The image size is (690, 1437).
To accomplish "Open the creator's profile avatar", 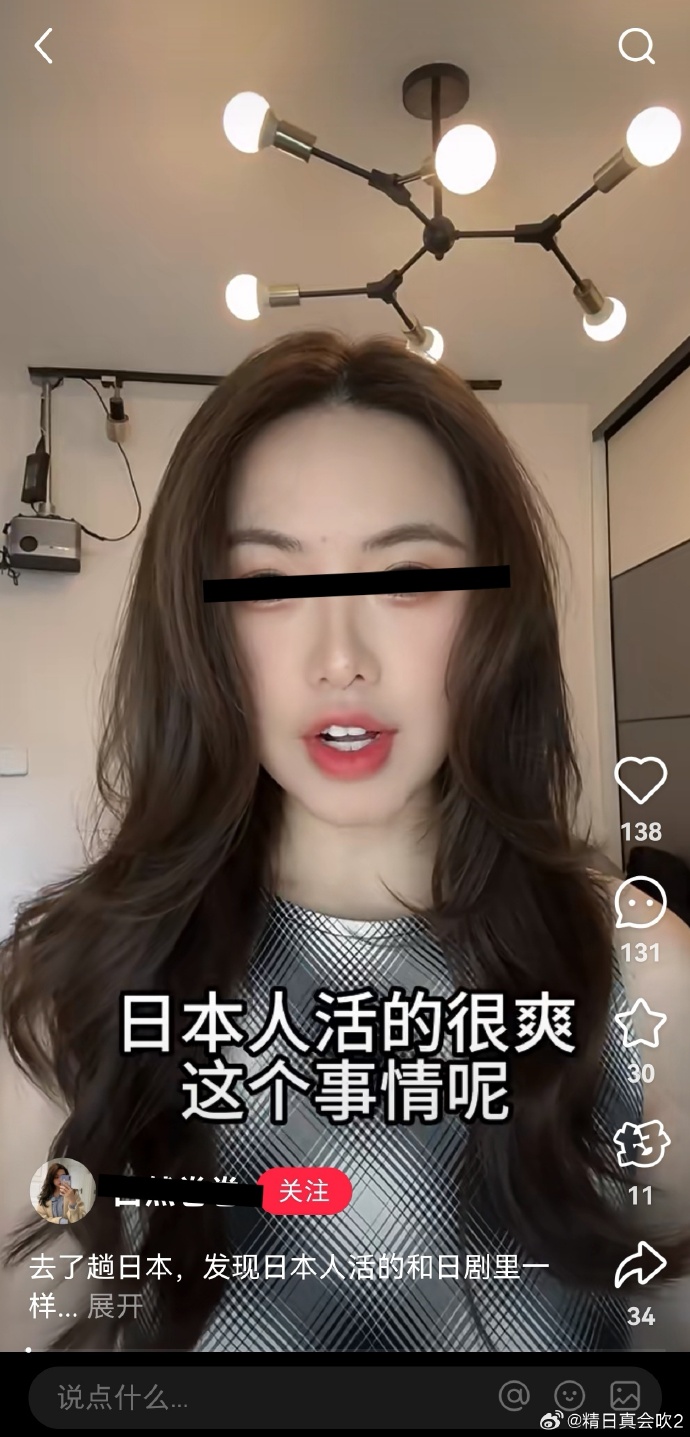I will click(63, 1191).
